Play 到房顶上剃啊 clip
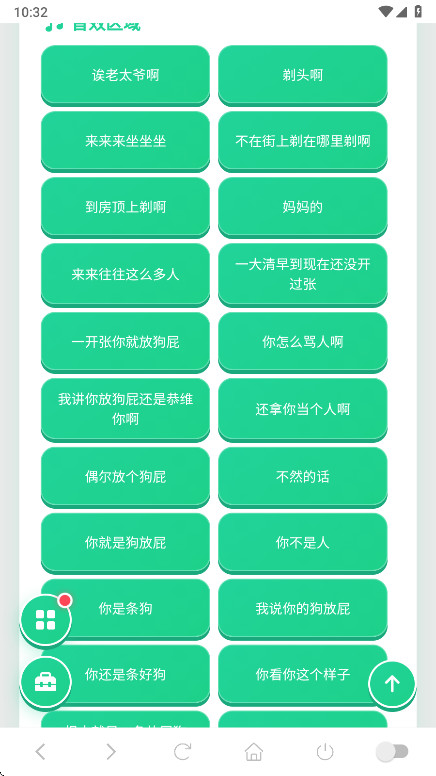Viewport: 436px width, 776px height. (125, 207)
